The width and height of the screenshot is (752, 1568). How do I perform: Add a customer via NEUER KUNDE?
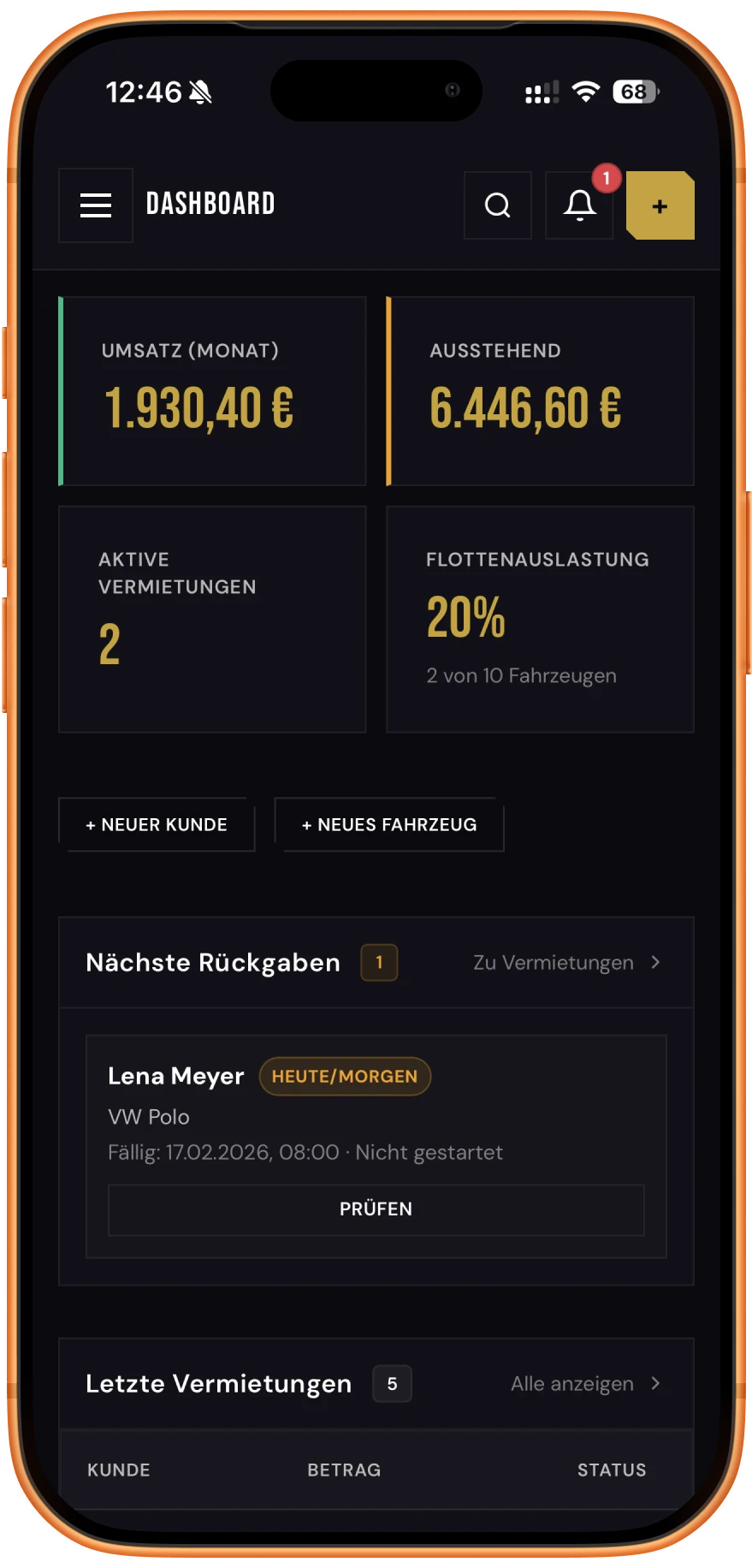(156, 824)
